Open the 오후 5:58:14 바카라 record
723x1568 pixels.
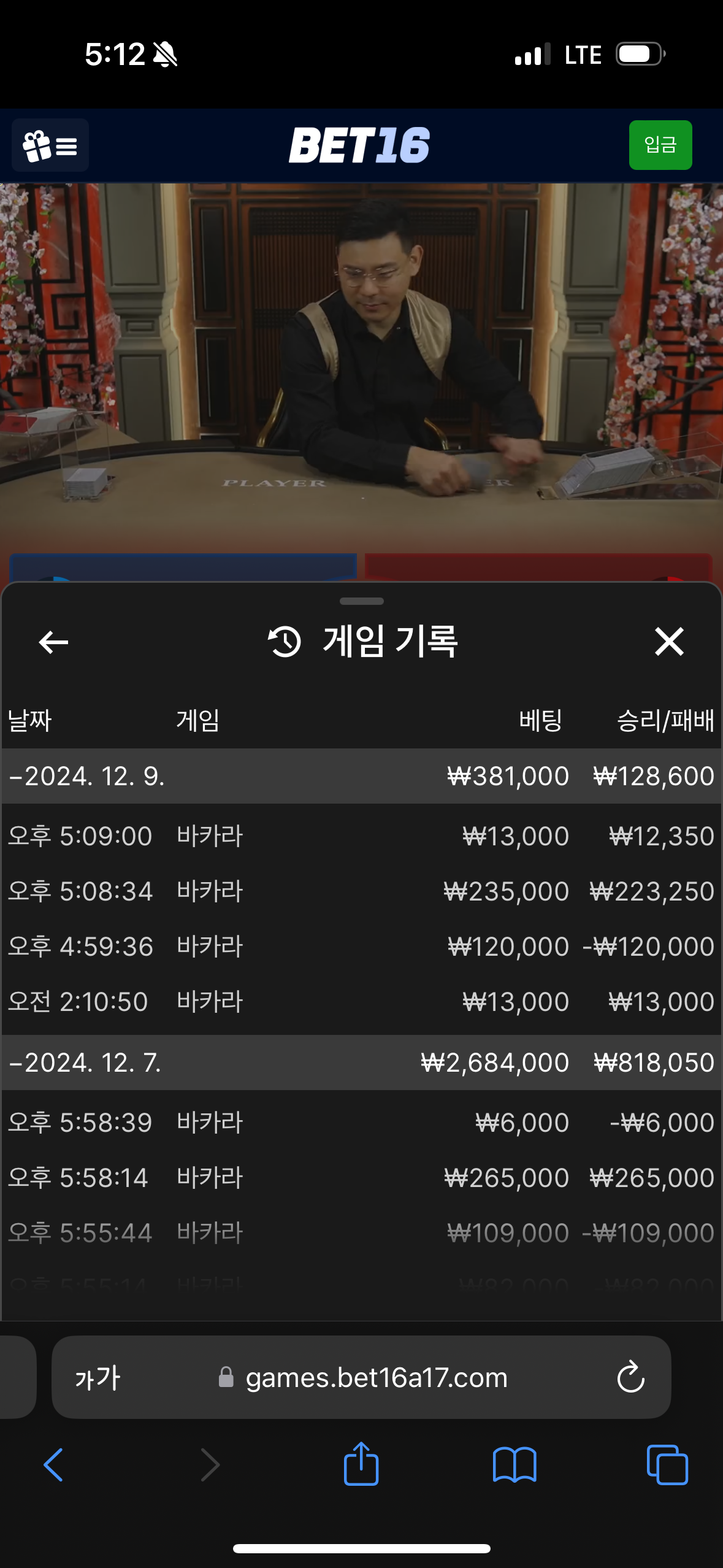[x=361, y=1178]
